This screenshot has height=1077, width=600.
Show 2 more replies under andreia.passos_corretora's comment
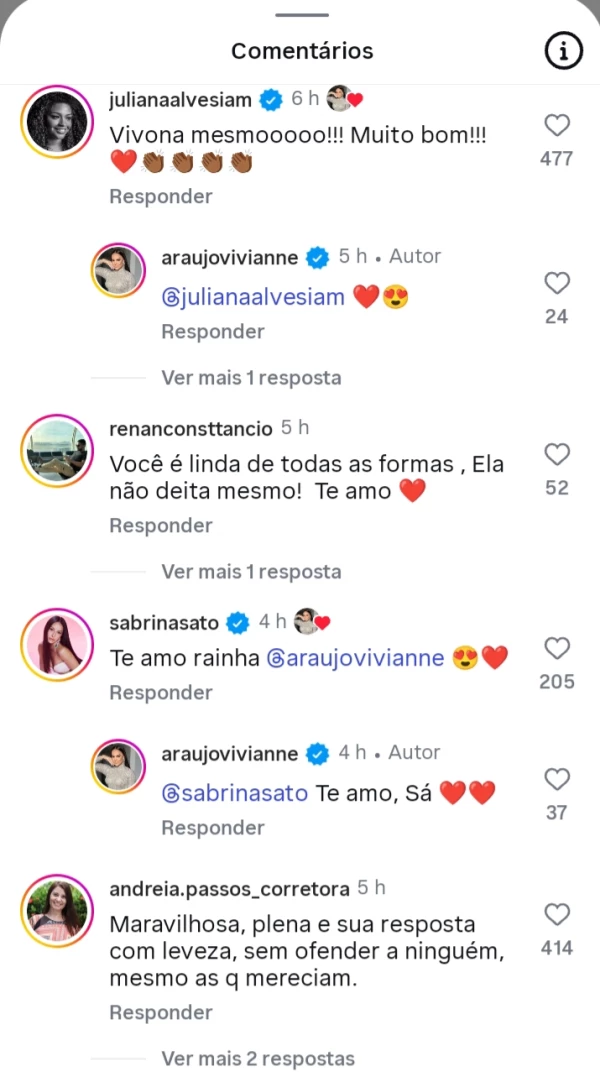coord(257,1058)
